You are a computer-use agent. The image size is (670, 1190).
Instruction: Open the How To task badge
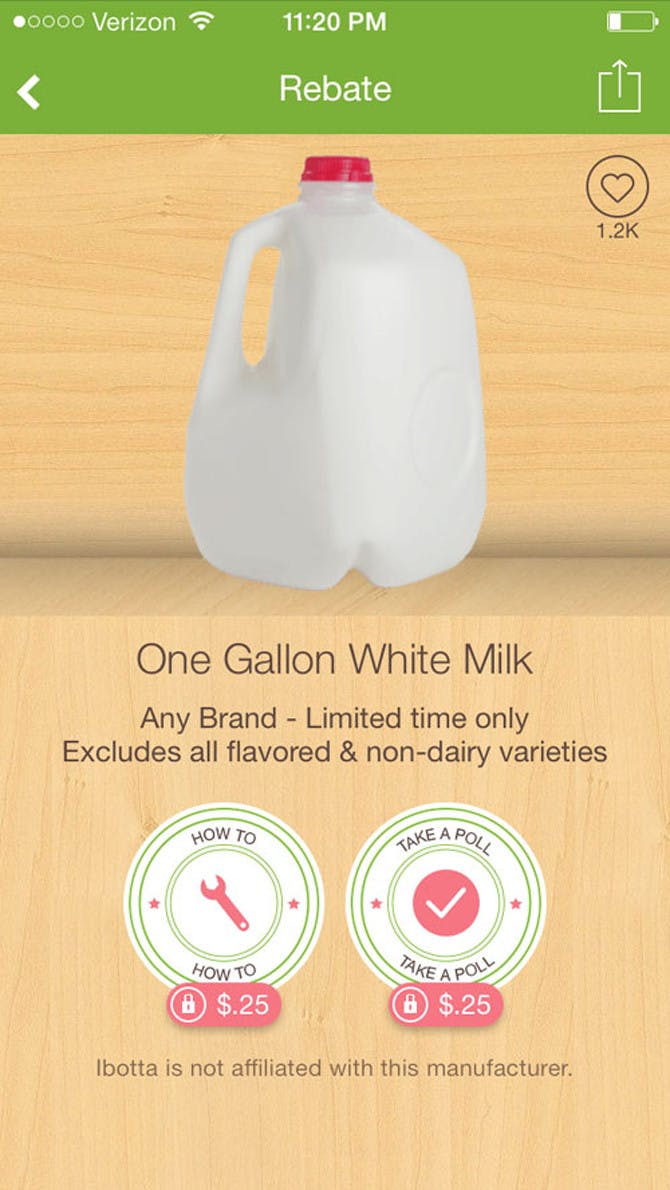click(x=223, y=902)
